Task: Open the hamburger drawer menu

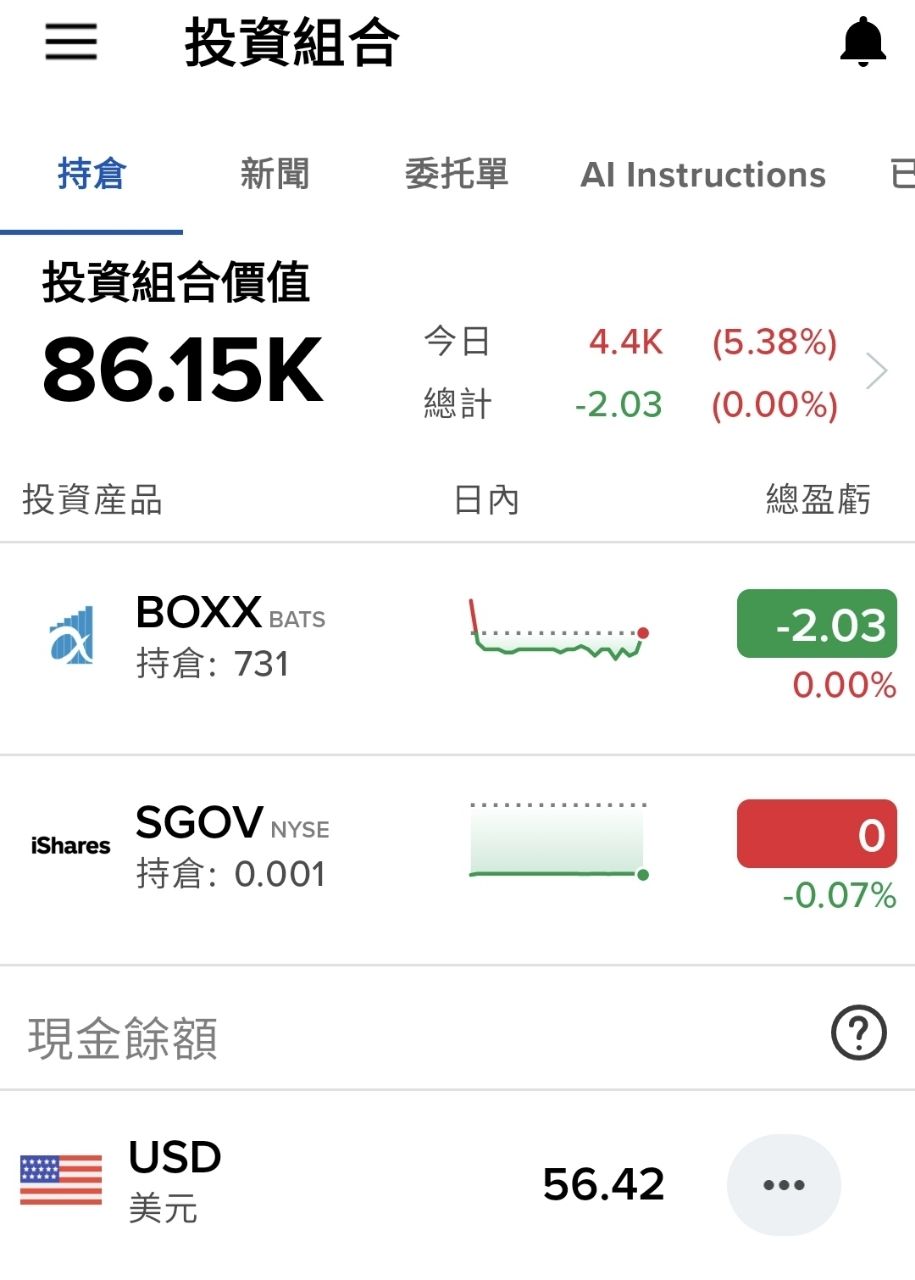Action: point(71,43)
